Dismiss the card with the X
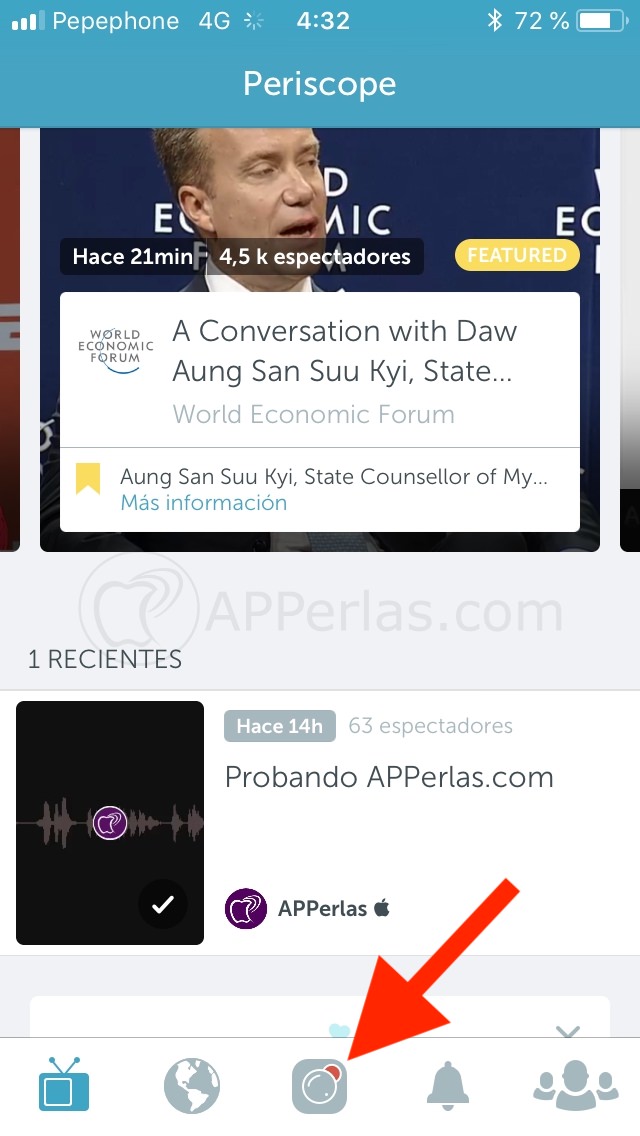 [x=567, y=1030]
